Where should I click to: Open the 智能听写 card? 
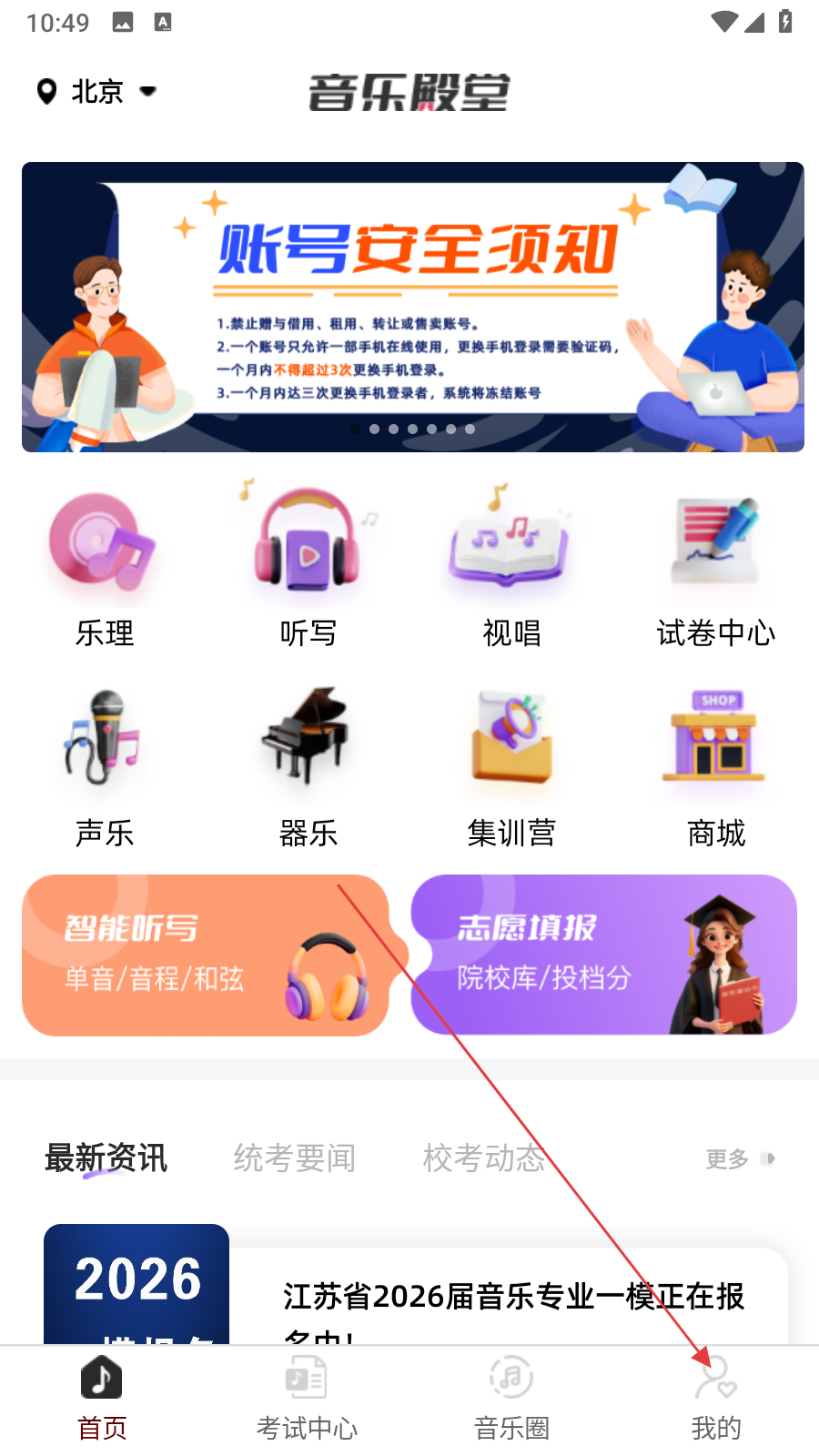(206, 955)
